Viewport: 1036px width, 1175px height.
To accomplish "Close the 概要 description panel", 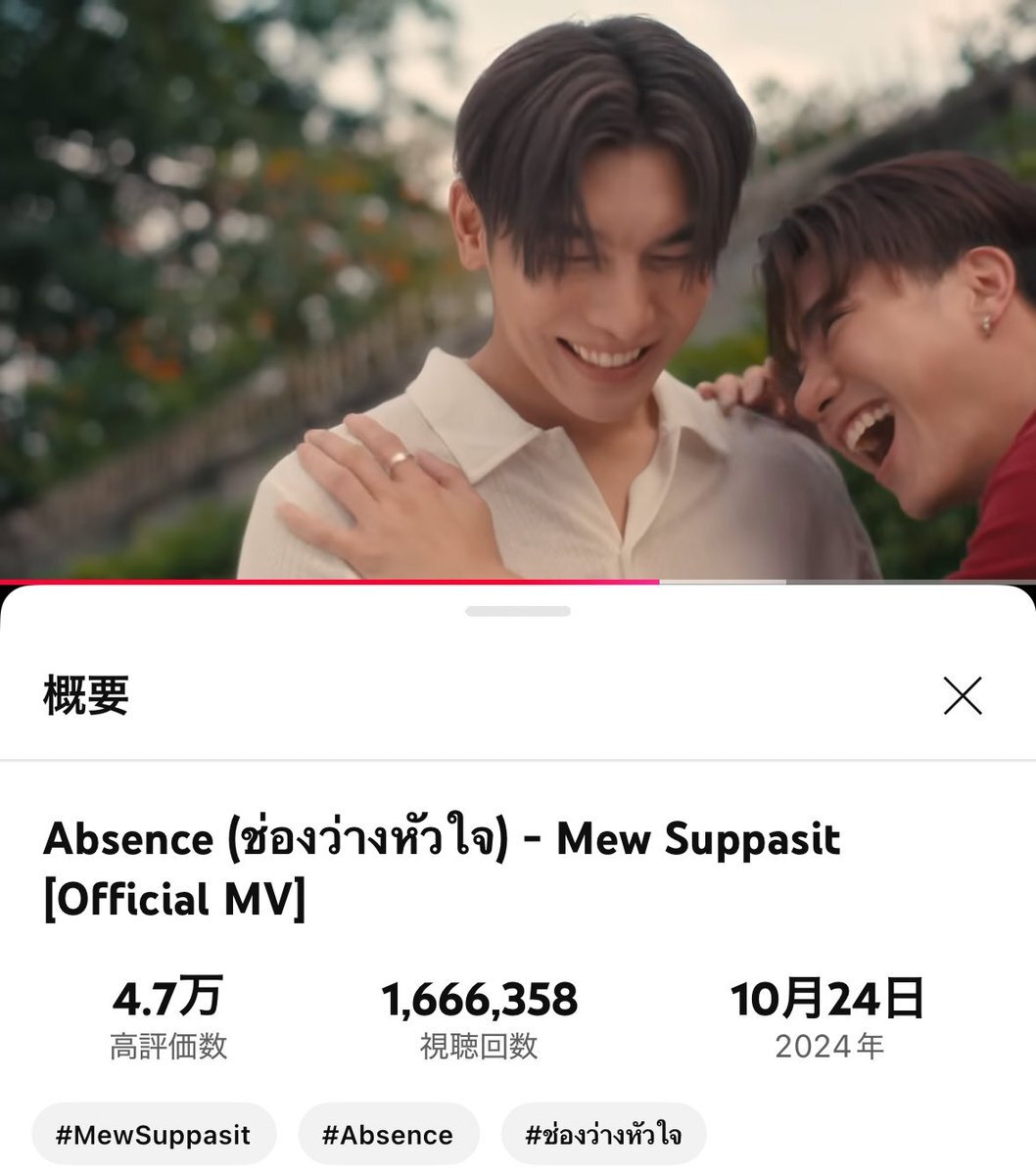I will click(x=963, y=696).
